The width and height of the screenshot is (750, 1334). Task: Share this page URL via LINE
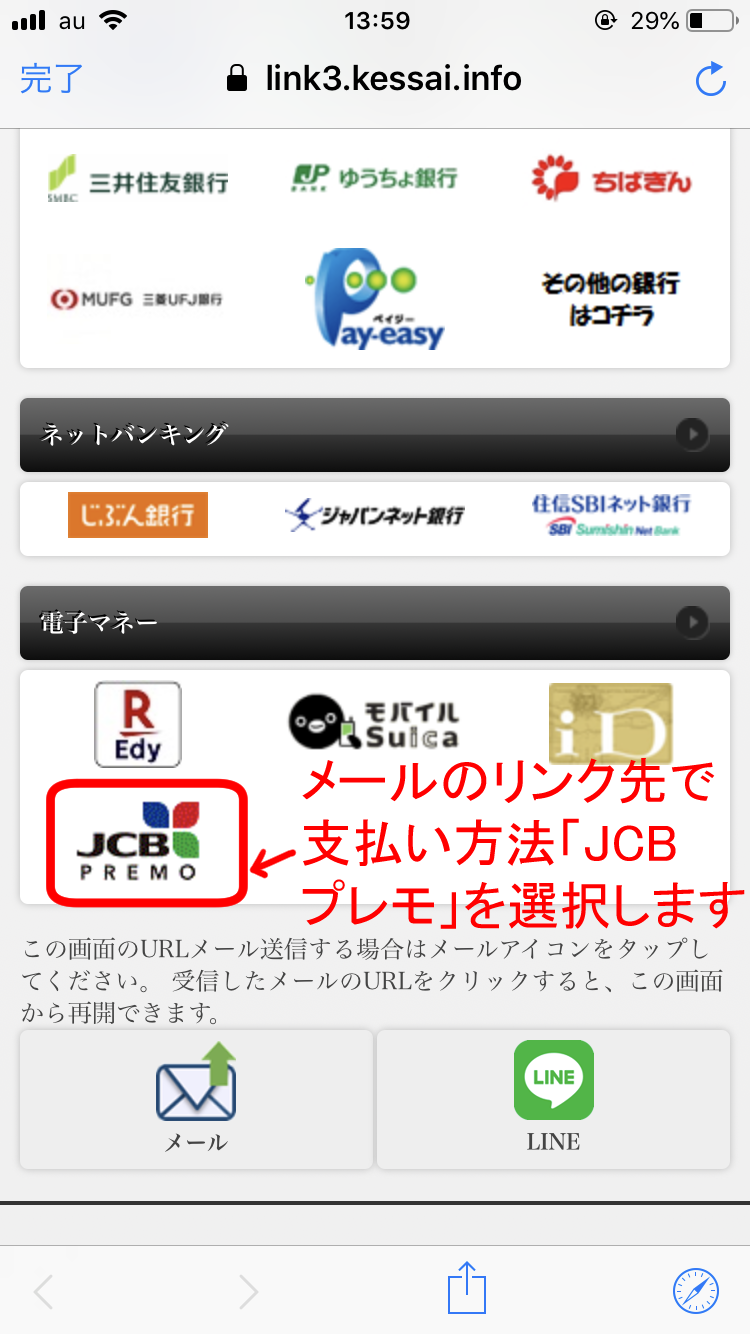pyautogui.click(x=553, y=1099)
